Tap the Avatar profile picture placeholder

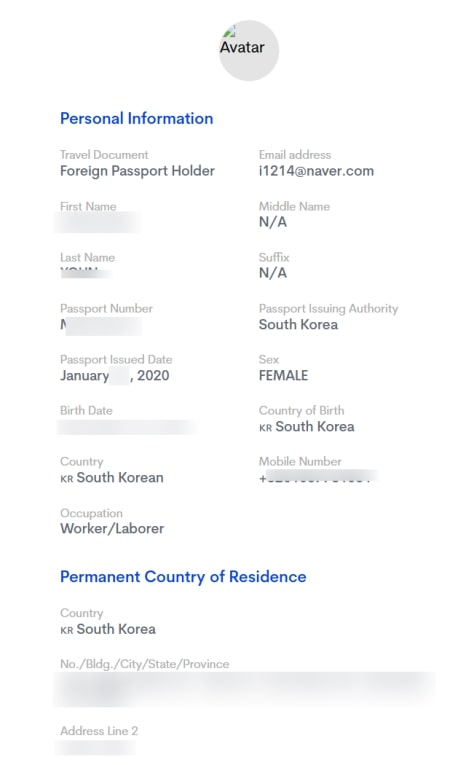pyautogui.click(x=248, y=50)
